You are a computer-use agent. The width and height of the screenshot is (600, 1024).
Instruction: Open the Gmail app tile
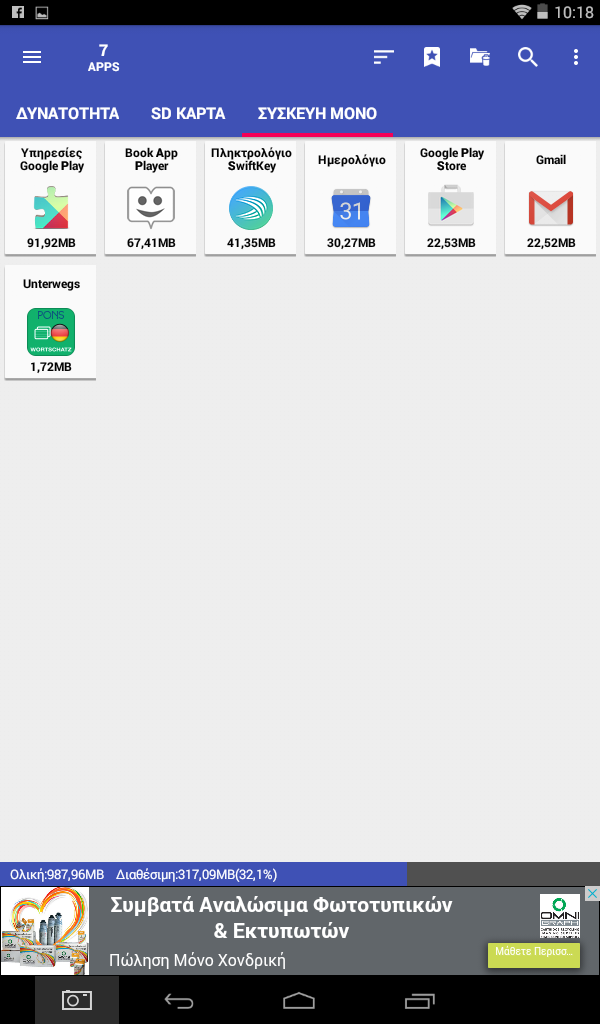(x=550, y=197)
